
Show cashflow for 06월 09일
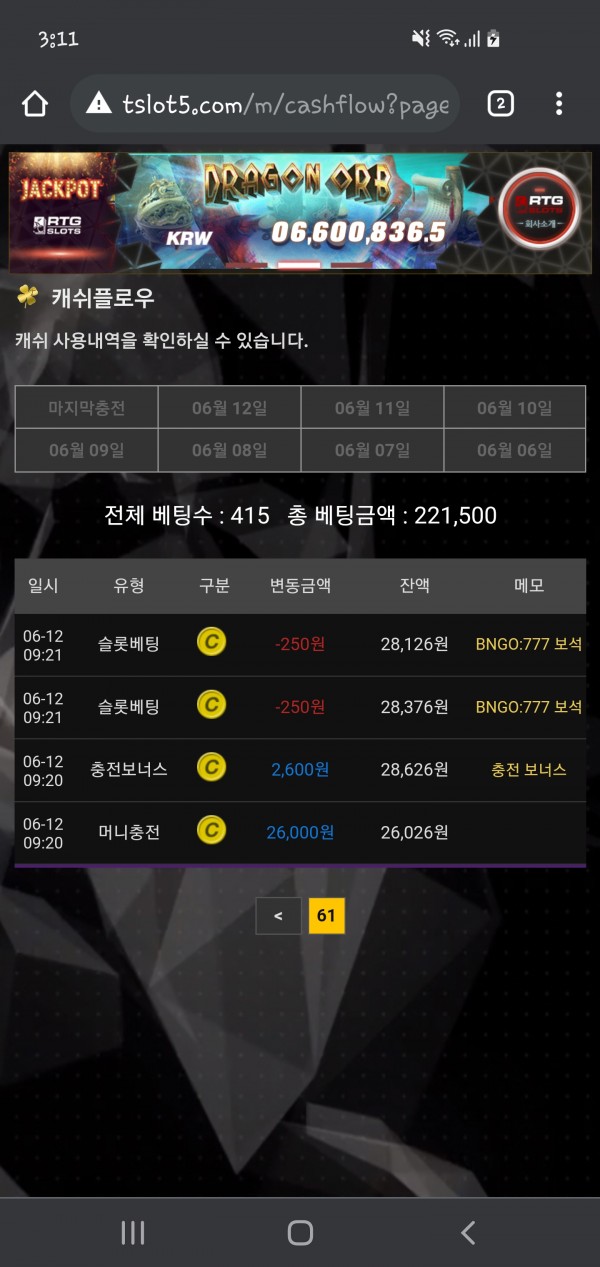[87, 451]
